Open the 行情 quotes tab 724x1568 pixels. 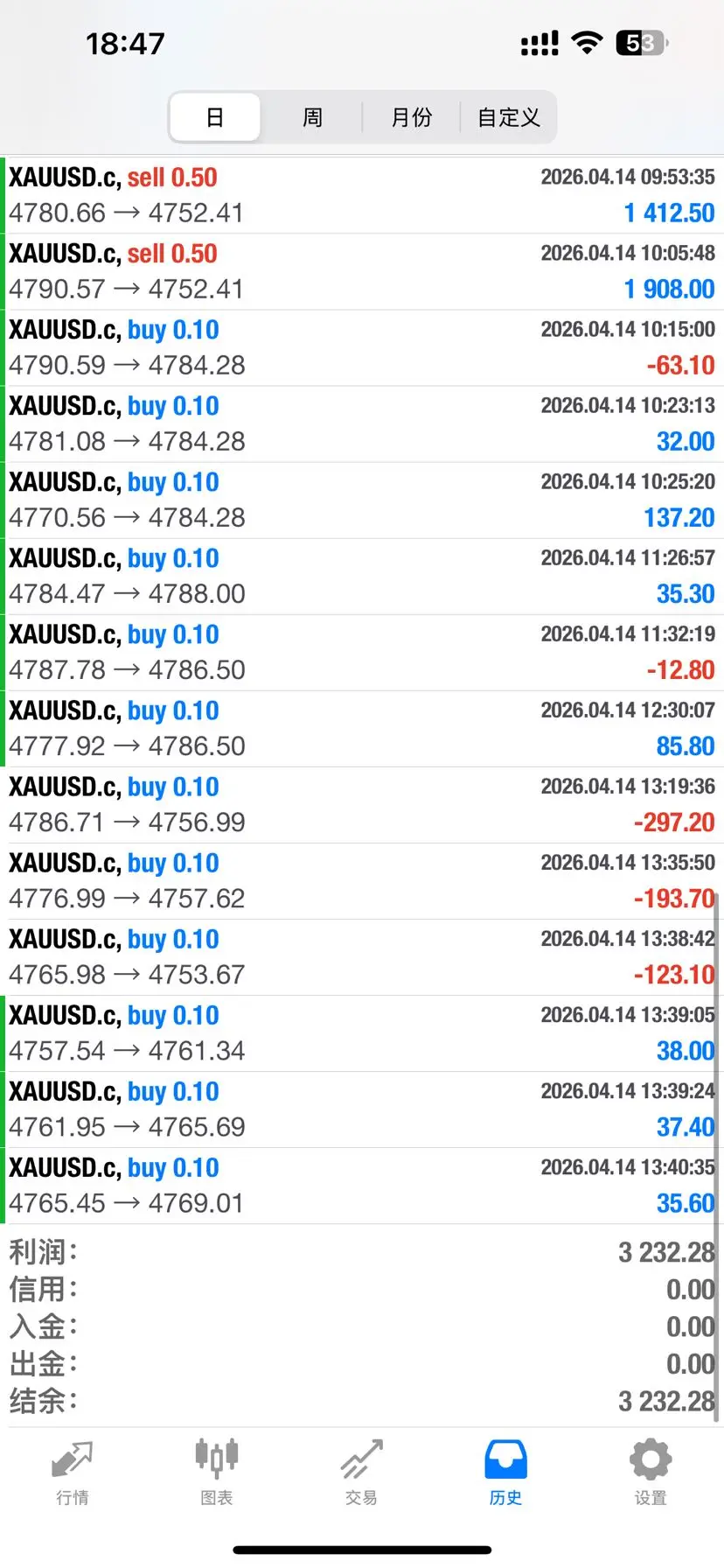pos(73,1473)
